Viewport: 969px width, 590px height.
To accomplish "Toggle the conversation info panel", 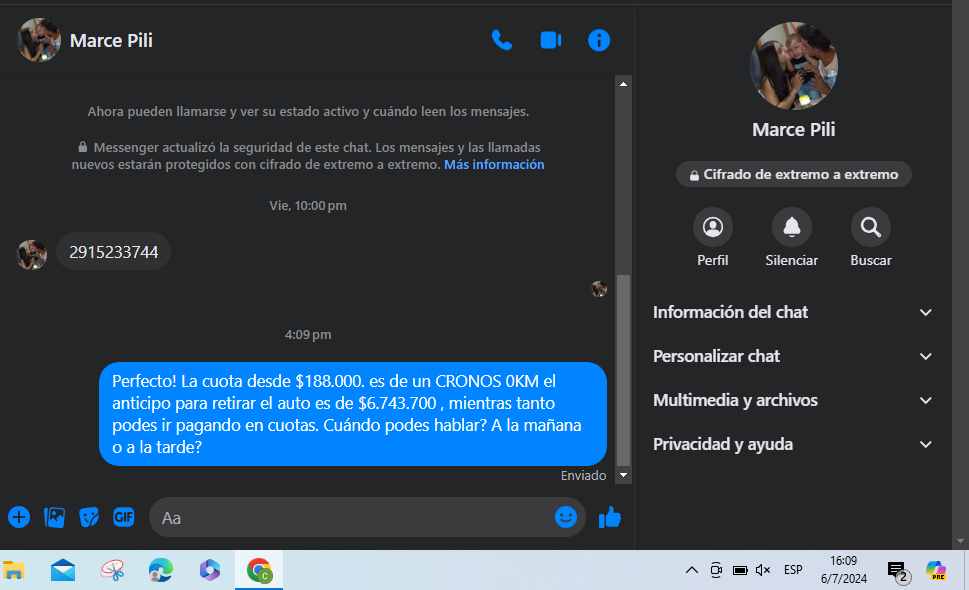I will click(x=598, y=40).
